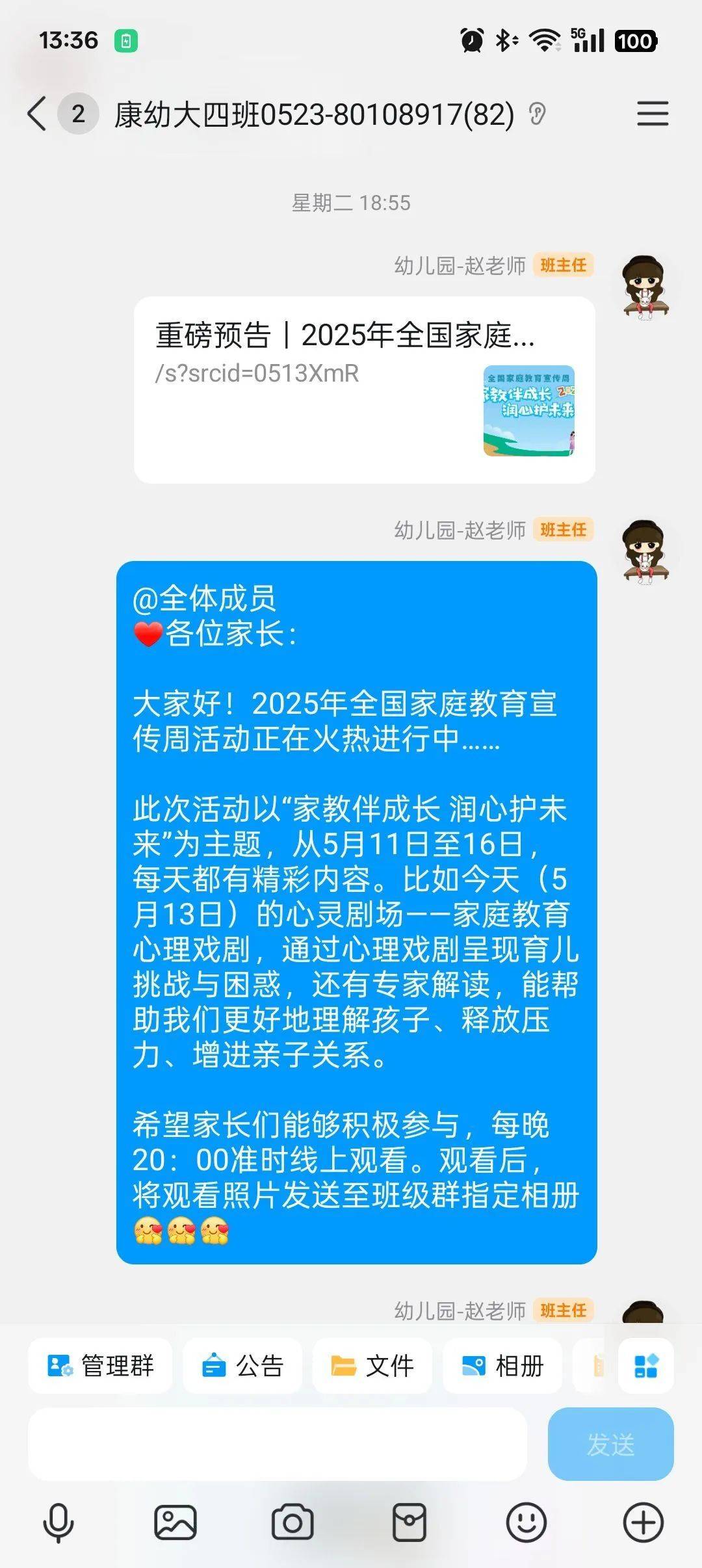
Task: Tap the 发送 send button
Action: (611, 1444)
